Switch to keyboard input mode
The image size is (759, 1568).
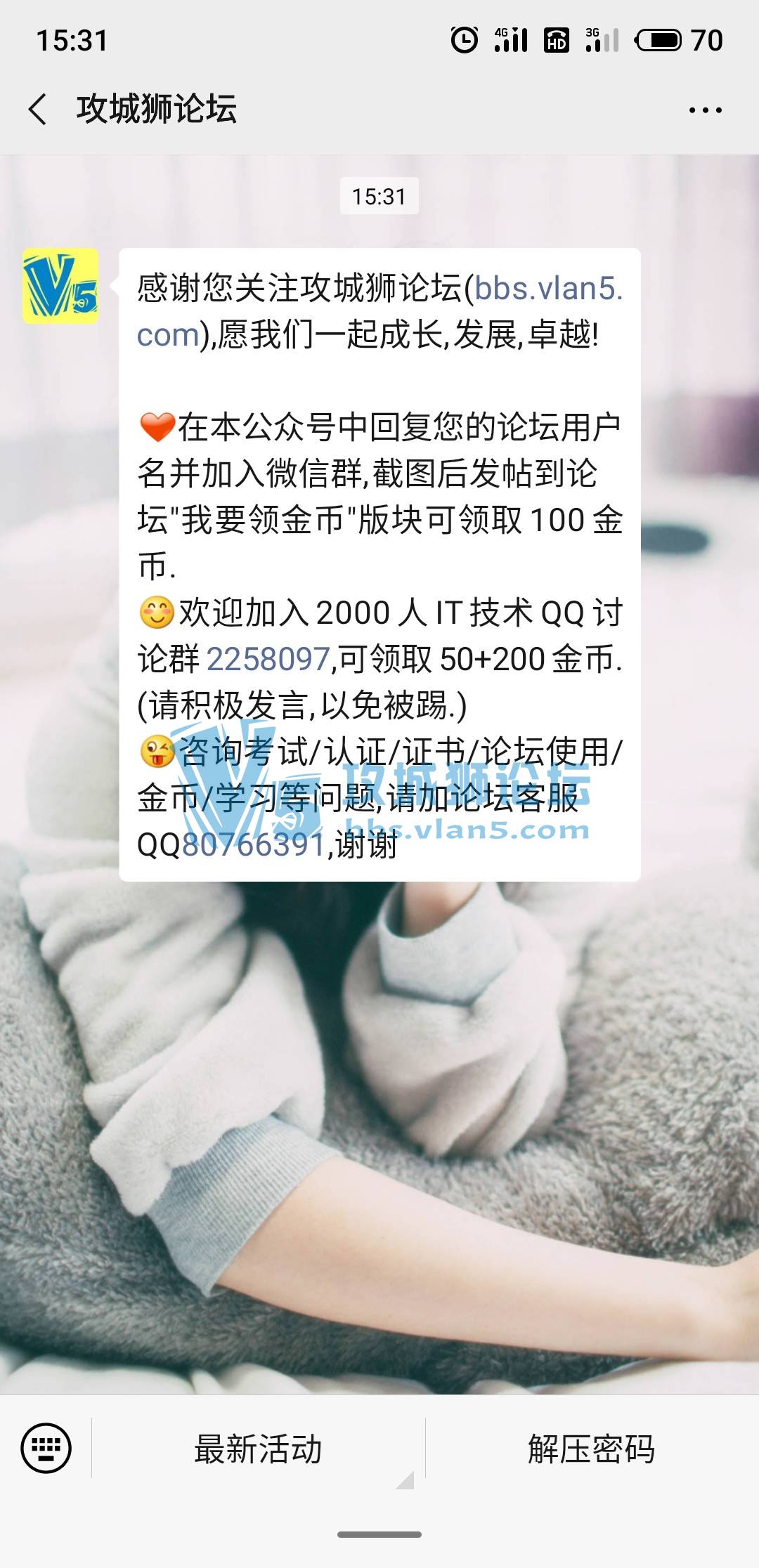(x=46, y=1448)
